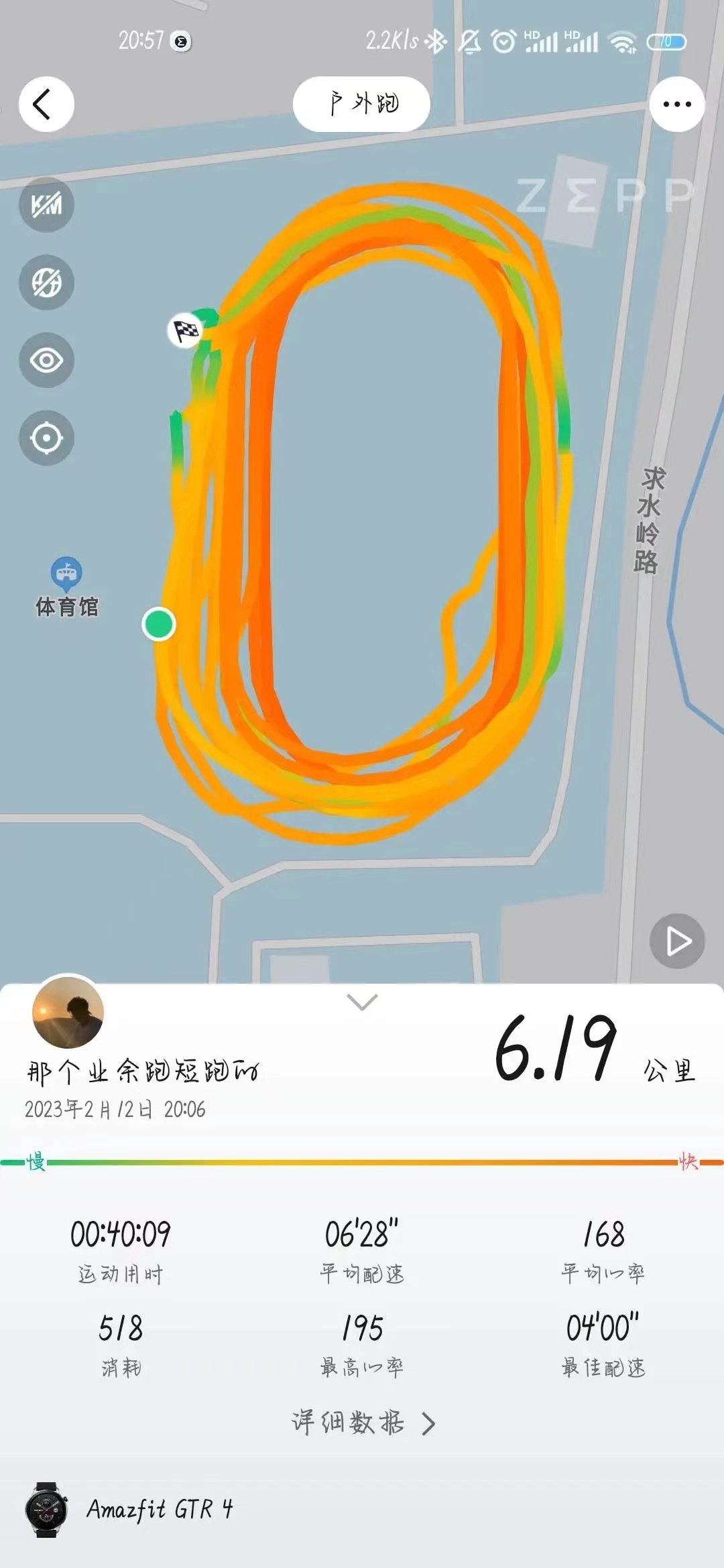The image size is (724, 1568).
Task: Toggle kilometer markers on the map
Action: point(46,205)
